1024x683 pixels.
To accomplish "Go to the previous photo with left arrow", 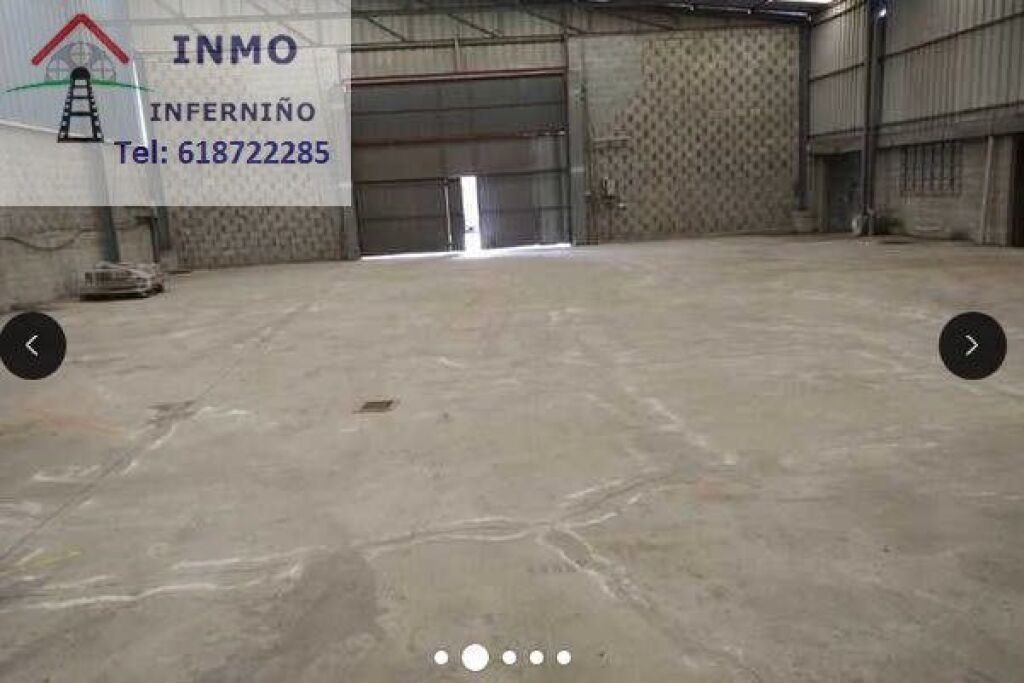I will tap(32, 346).
